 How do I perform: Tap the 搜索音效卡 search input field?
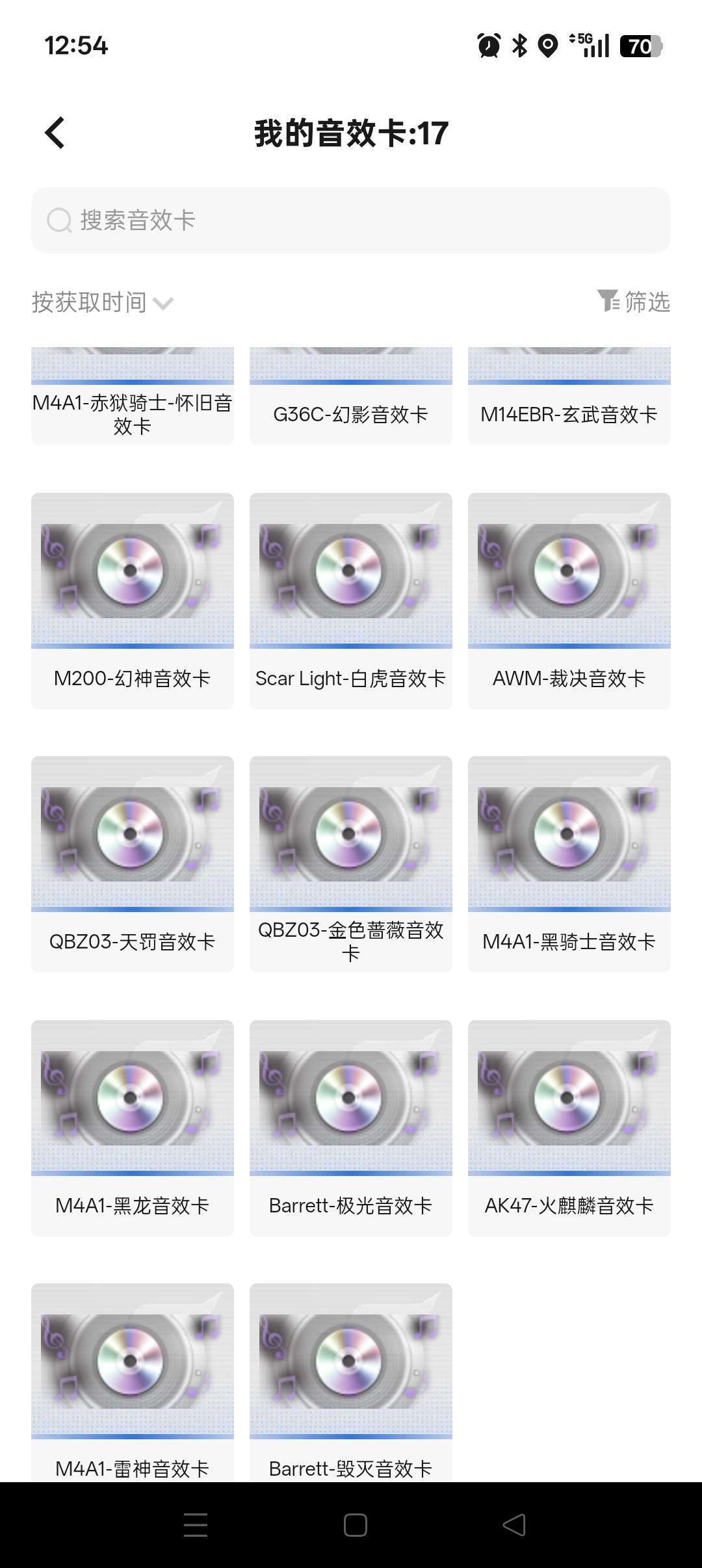pos(260,221)
